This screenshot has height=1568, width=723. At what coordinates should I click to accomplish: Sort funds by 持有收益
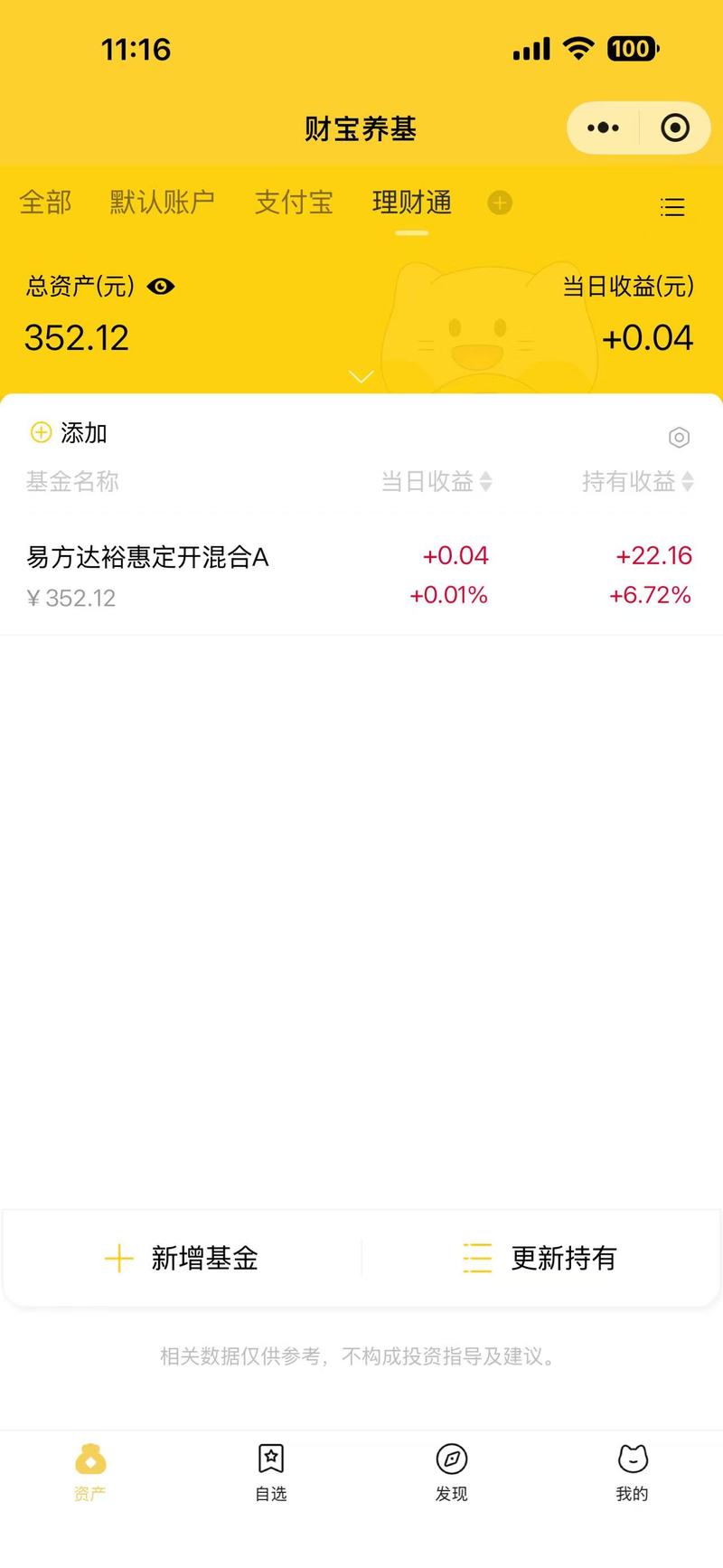(637, 481)
